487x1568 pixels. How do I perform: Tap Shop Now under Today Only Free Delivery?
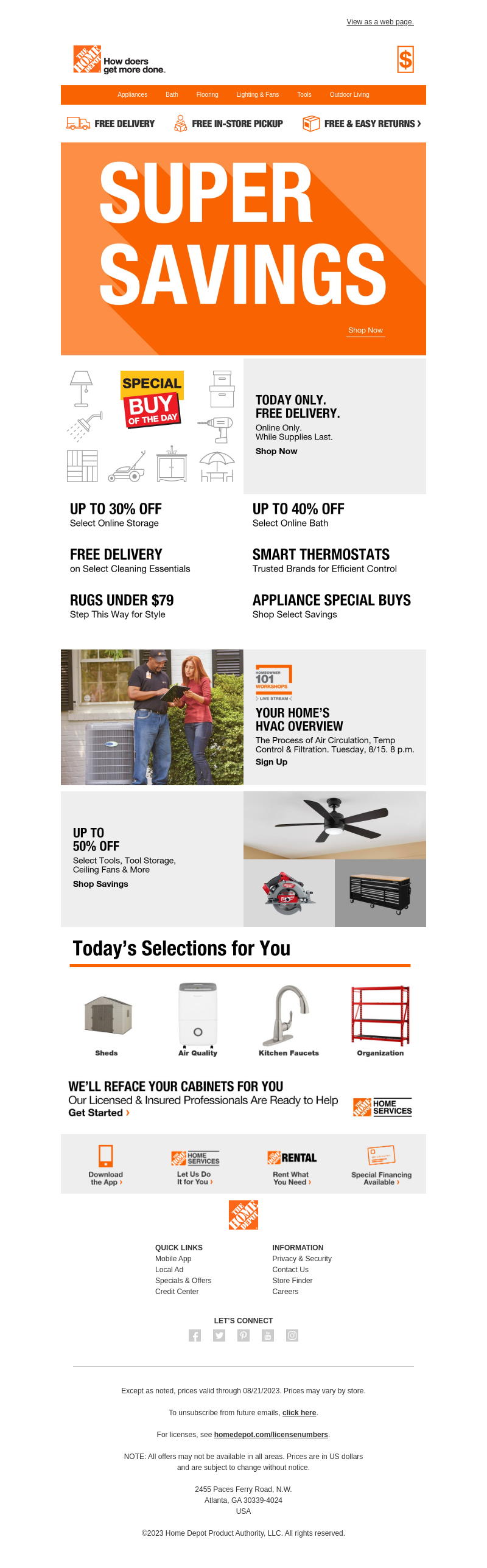[x=276, y=452]
